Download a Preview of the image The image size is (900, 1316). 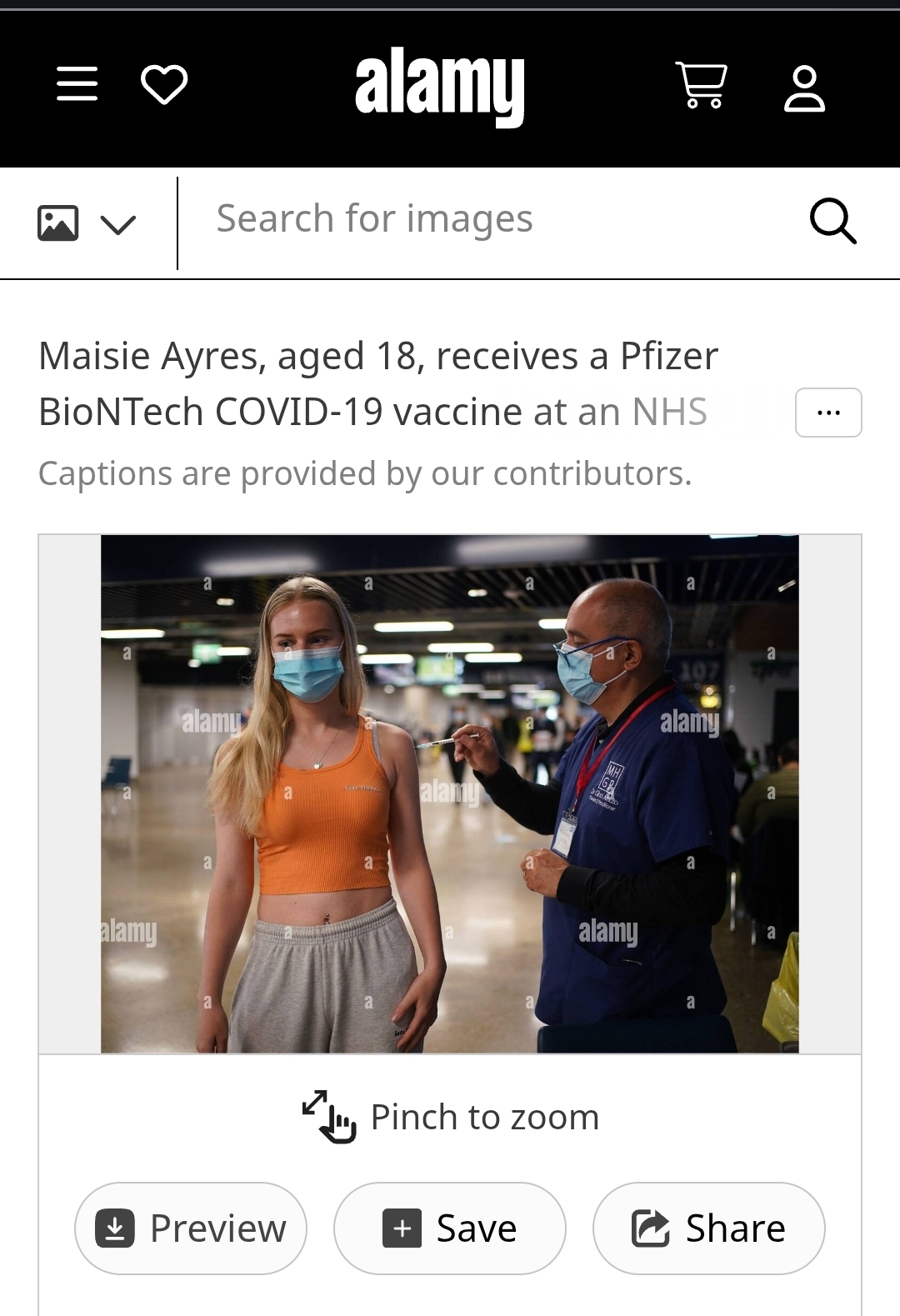(191, 1228)
